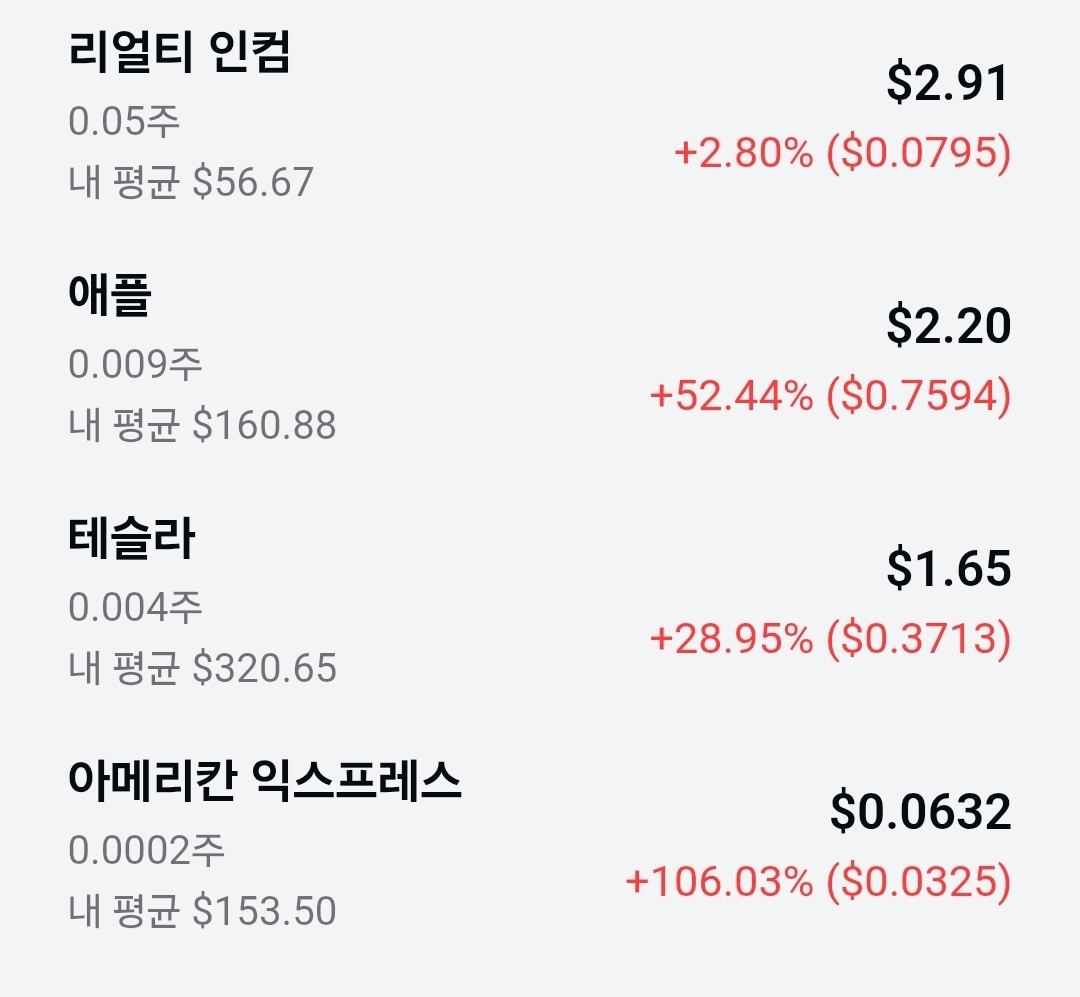1080x997 pixels.
Task: Select the 테슬라 holding row
Action: pyautogui.click(x=132, y=541)
